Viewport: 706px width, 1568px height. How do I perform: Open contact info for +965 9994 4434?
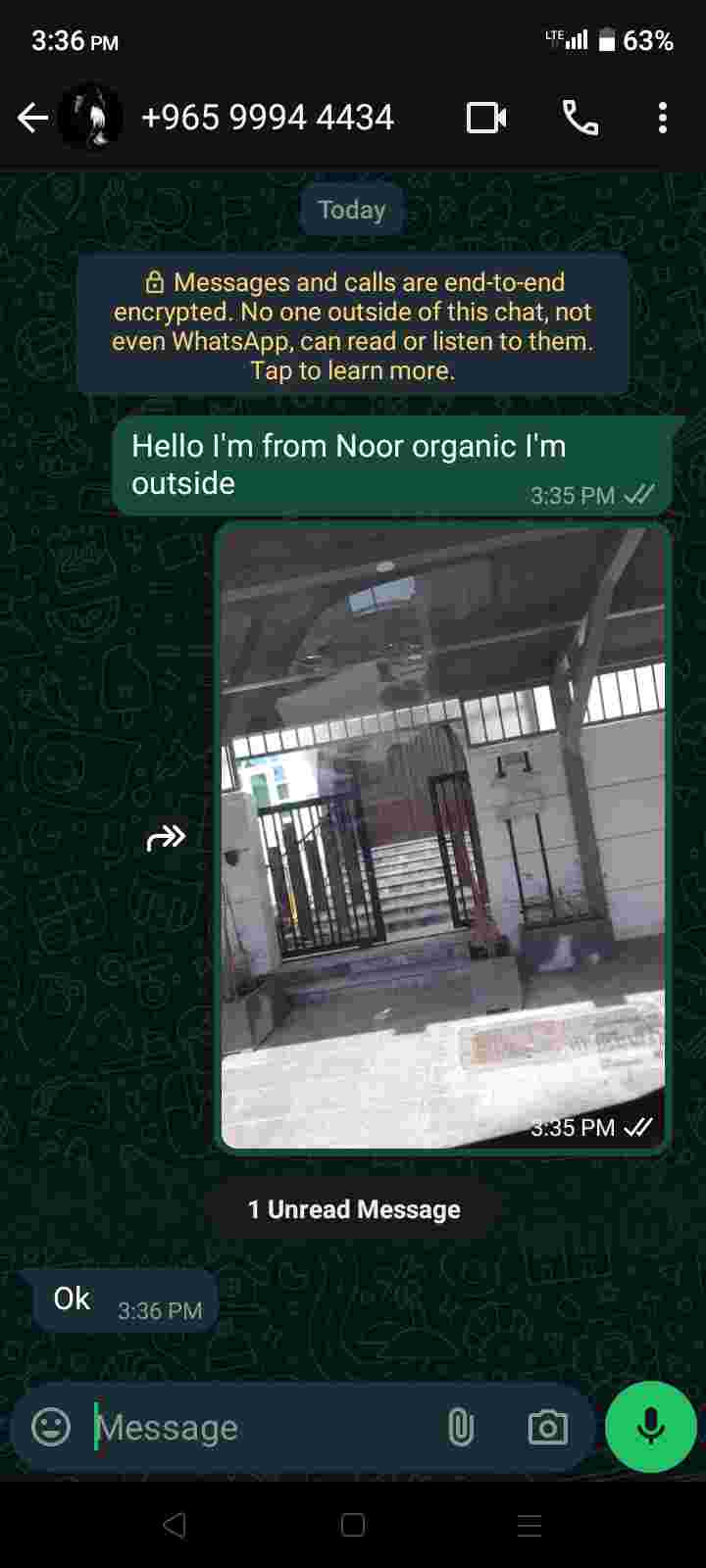267,119
